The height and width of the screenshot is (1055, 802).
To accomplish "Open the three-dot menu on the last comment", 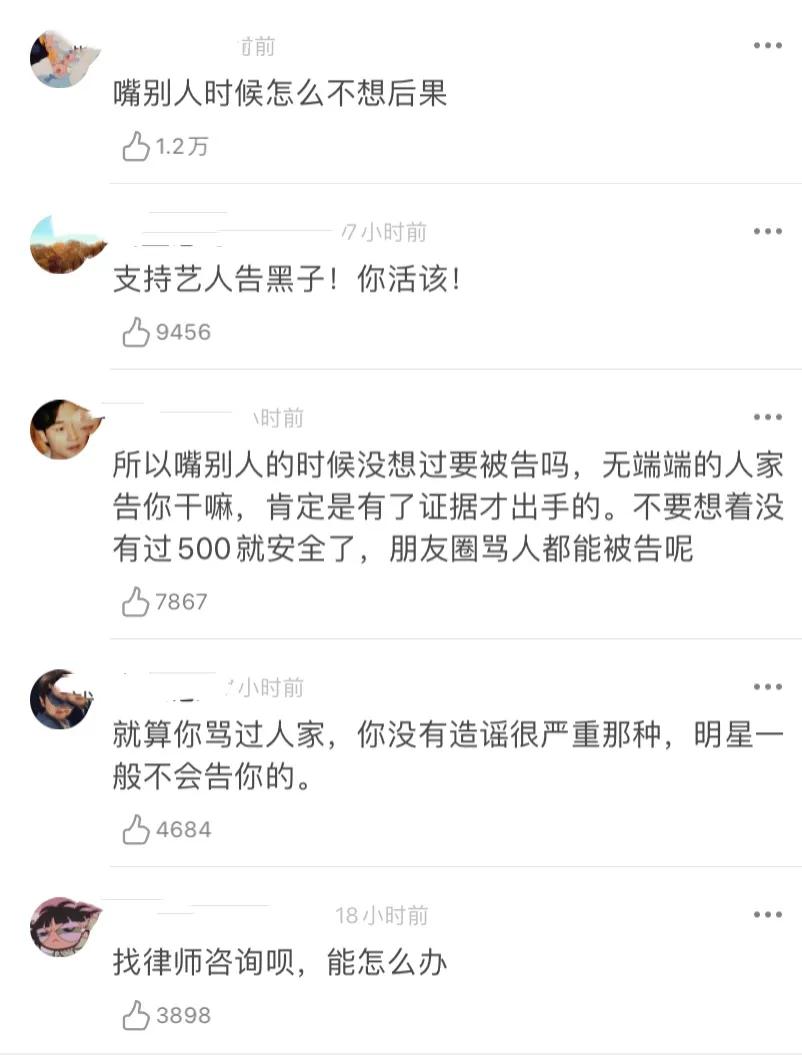I will click(767, 913).
